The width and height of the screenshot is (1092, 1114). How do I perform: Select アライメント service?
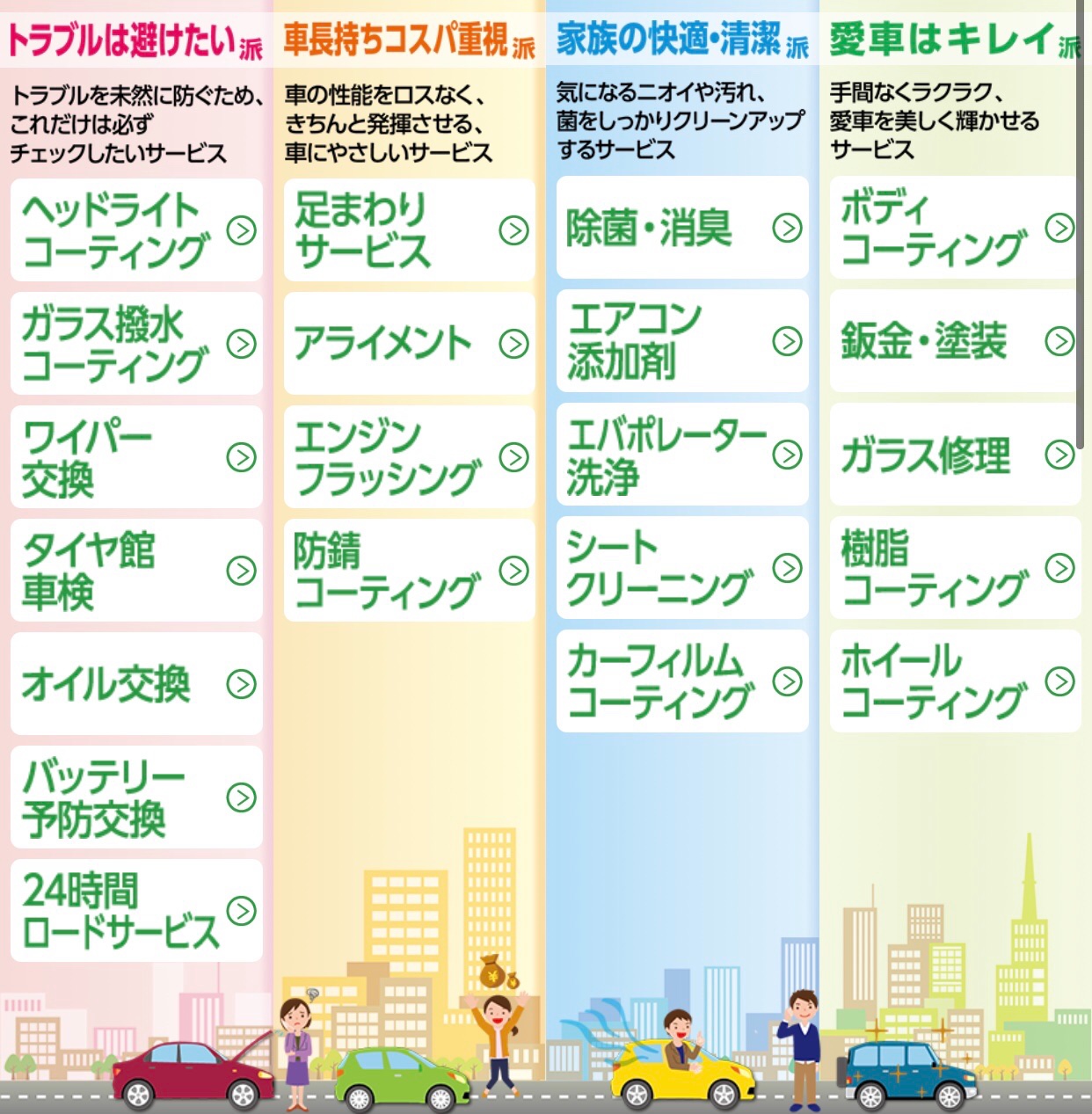coord(409,344)
